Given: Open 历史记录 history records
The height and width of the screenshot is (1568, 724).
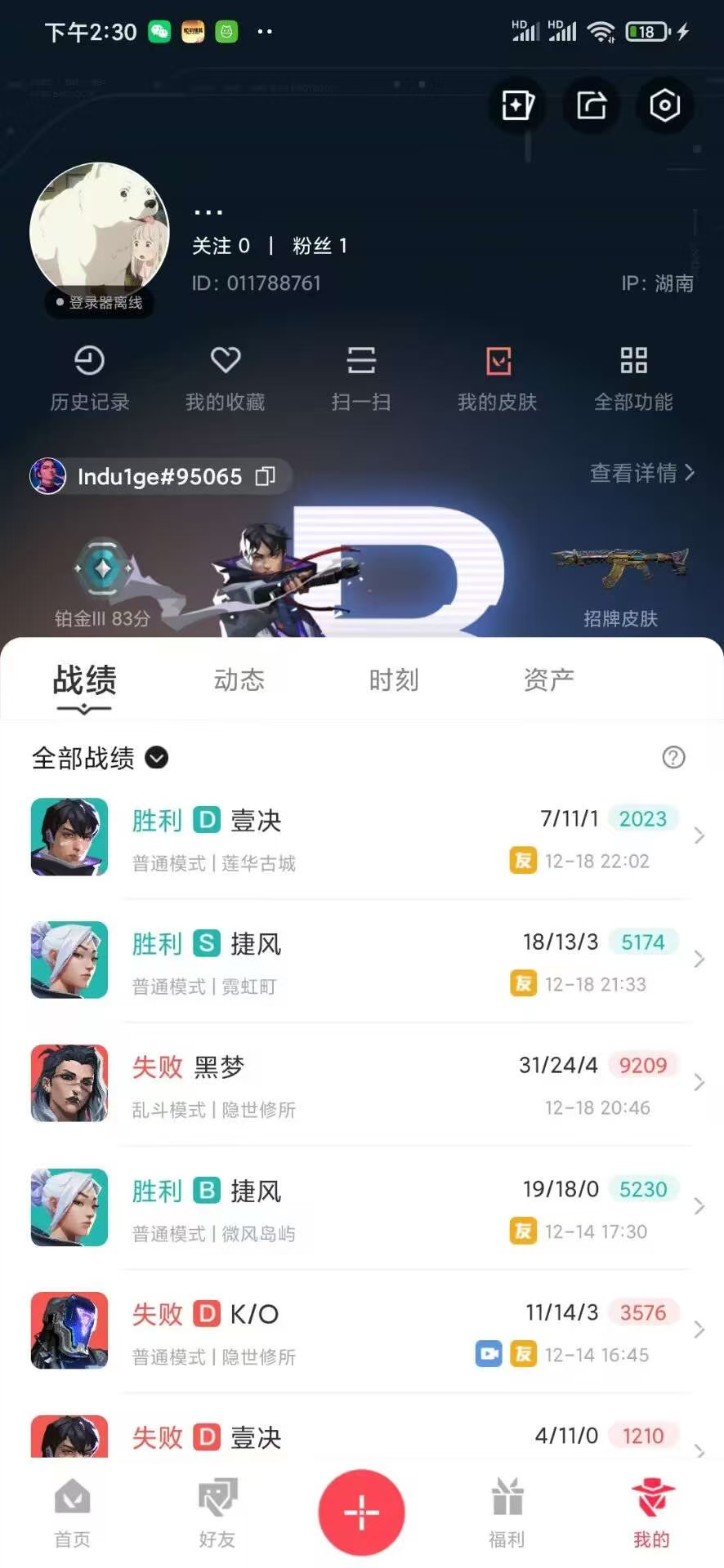Looking at the screenshot, I should 89,377.
